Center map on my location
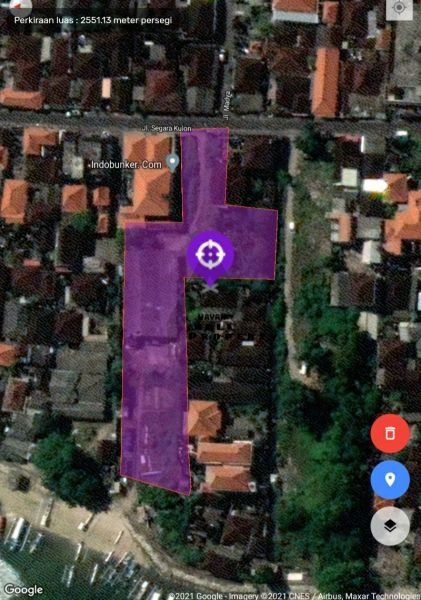The height and width of the screenshot is (600, 421). (x=399, y=8)
